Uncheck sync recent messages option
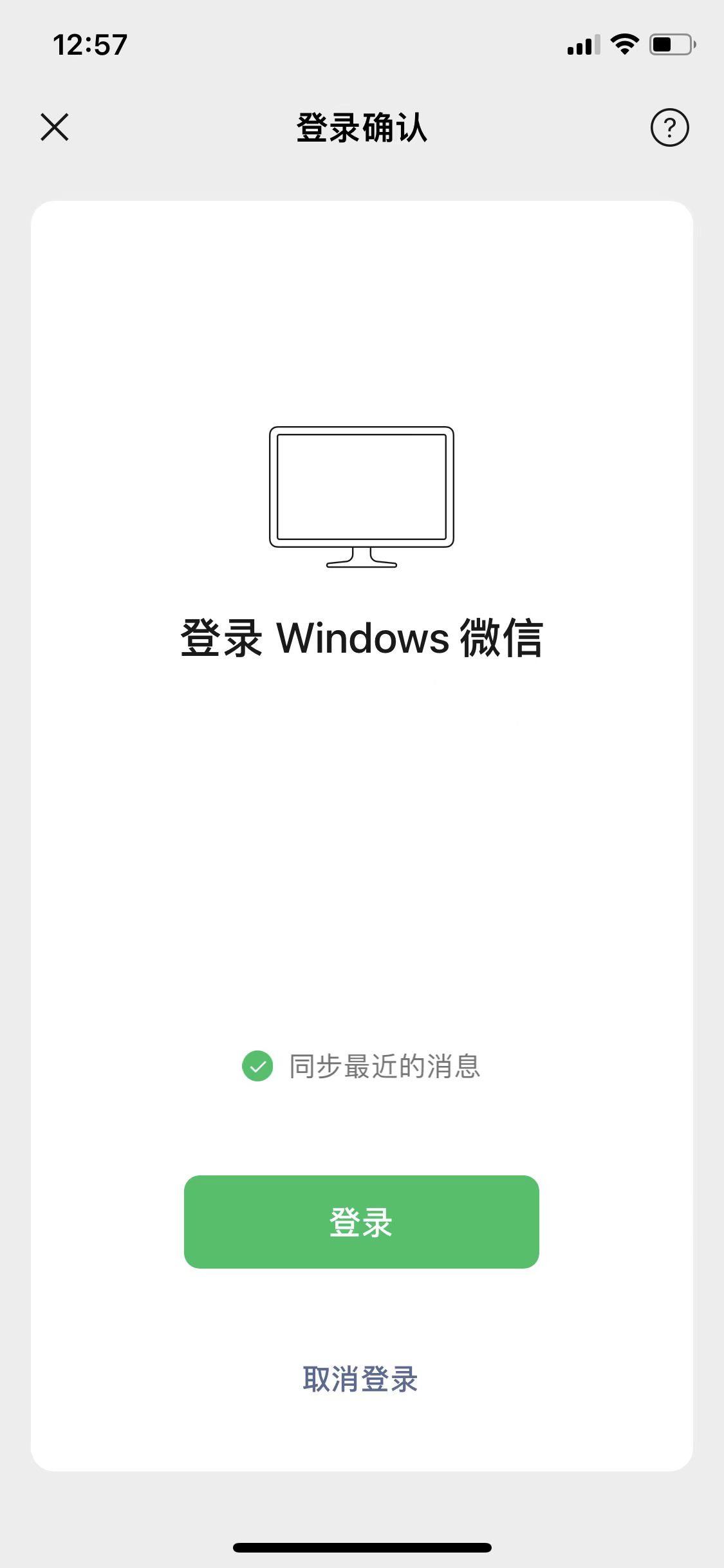Screen dimensions: 724x1568 257,1066
